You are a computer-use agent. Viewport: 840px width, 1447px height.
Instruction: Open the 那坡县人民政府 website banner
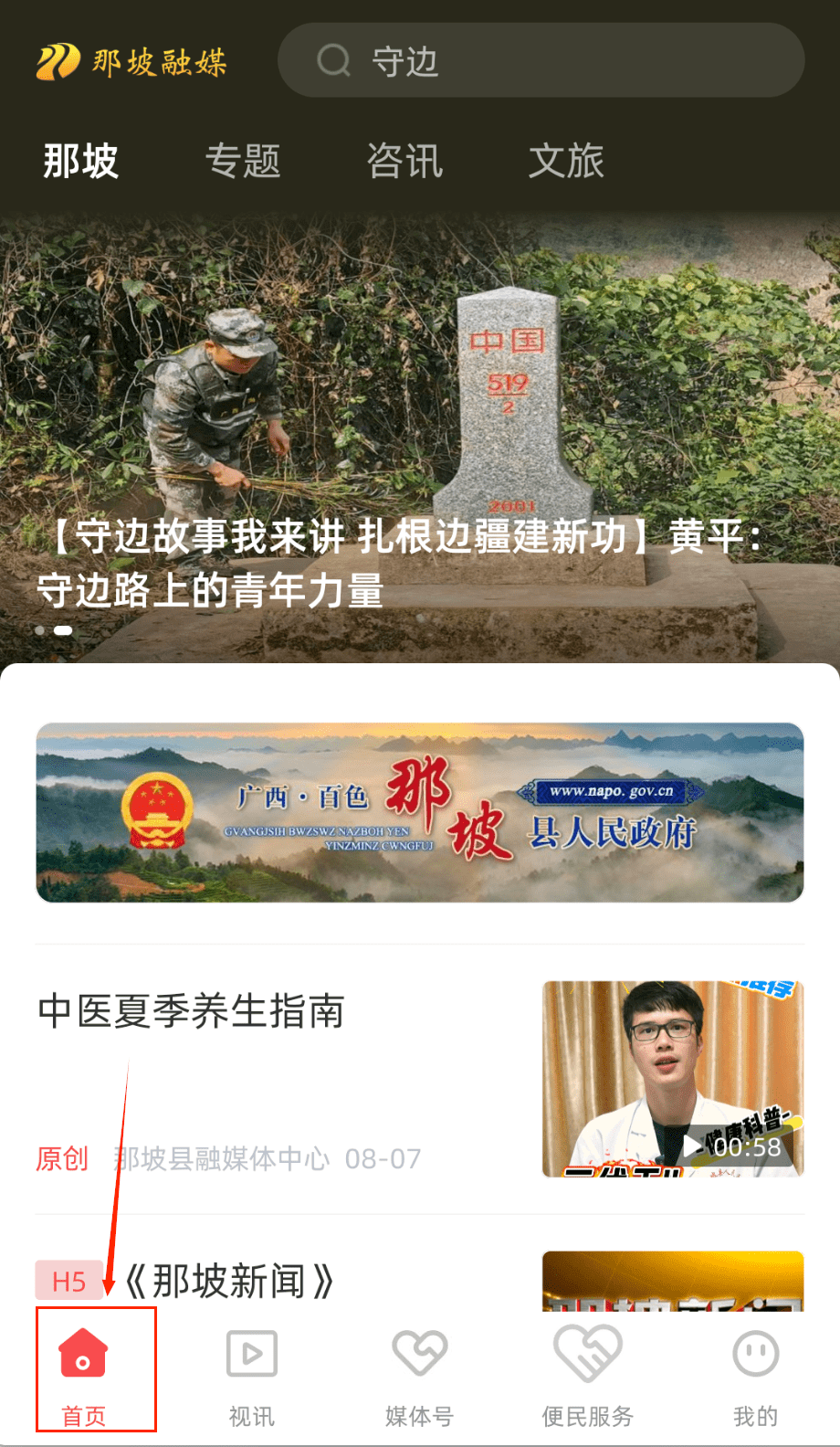coord(420,812)
